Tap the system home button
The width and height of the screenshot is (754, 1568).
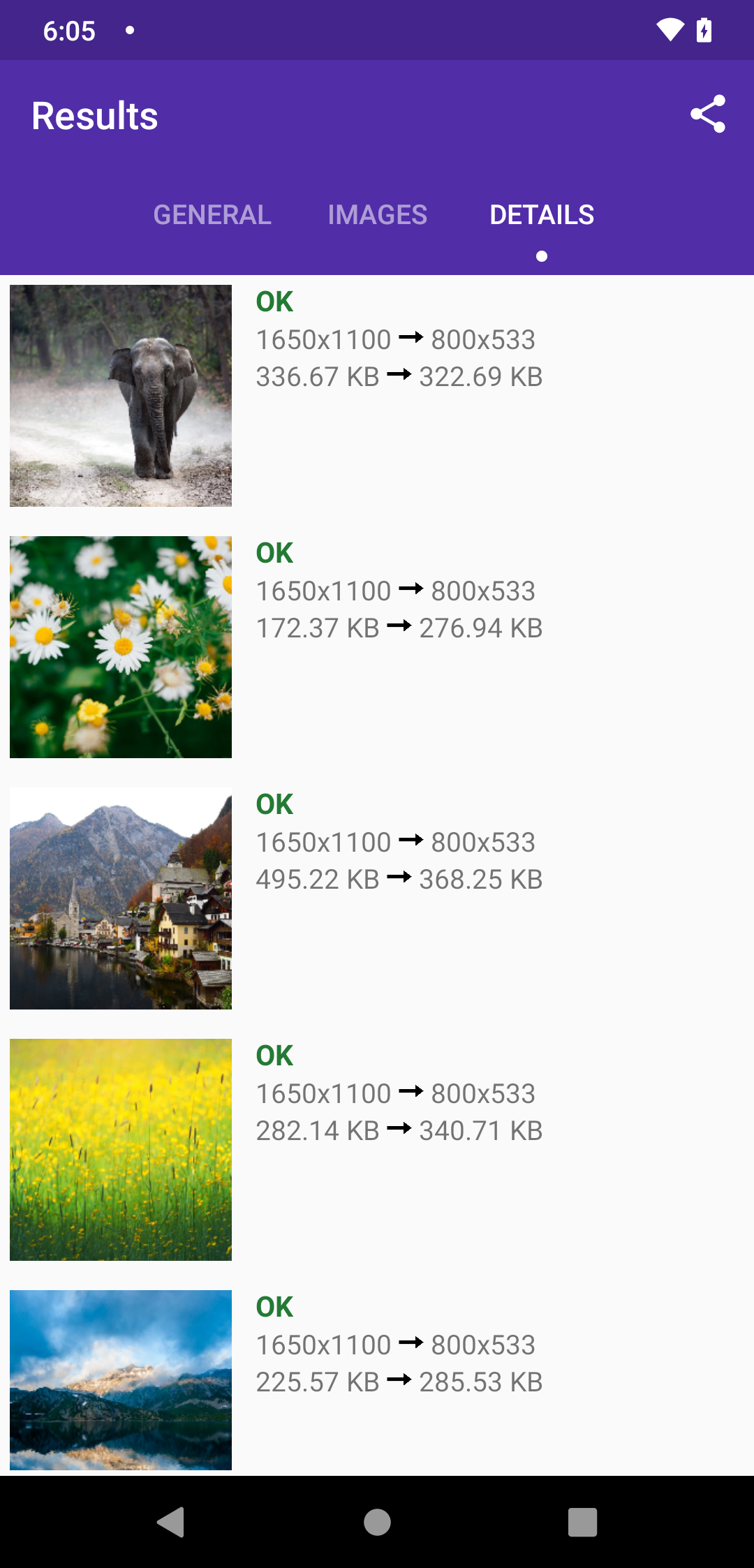377,1522
